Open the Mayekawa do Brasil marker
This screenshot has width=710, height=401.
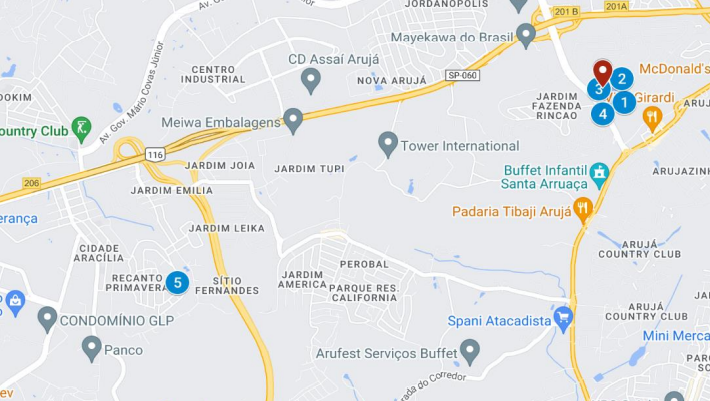click(526, 33)
